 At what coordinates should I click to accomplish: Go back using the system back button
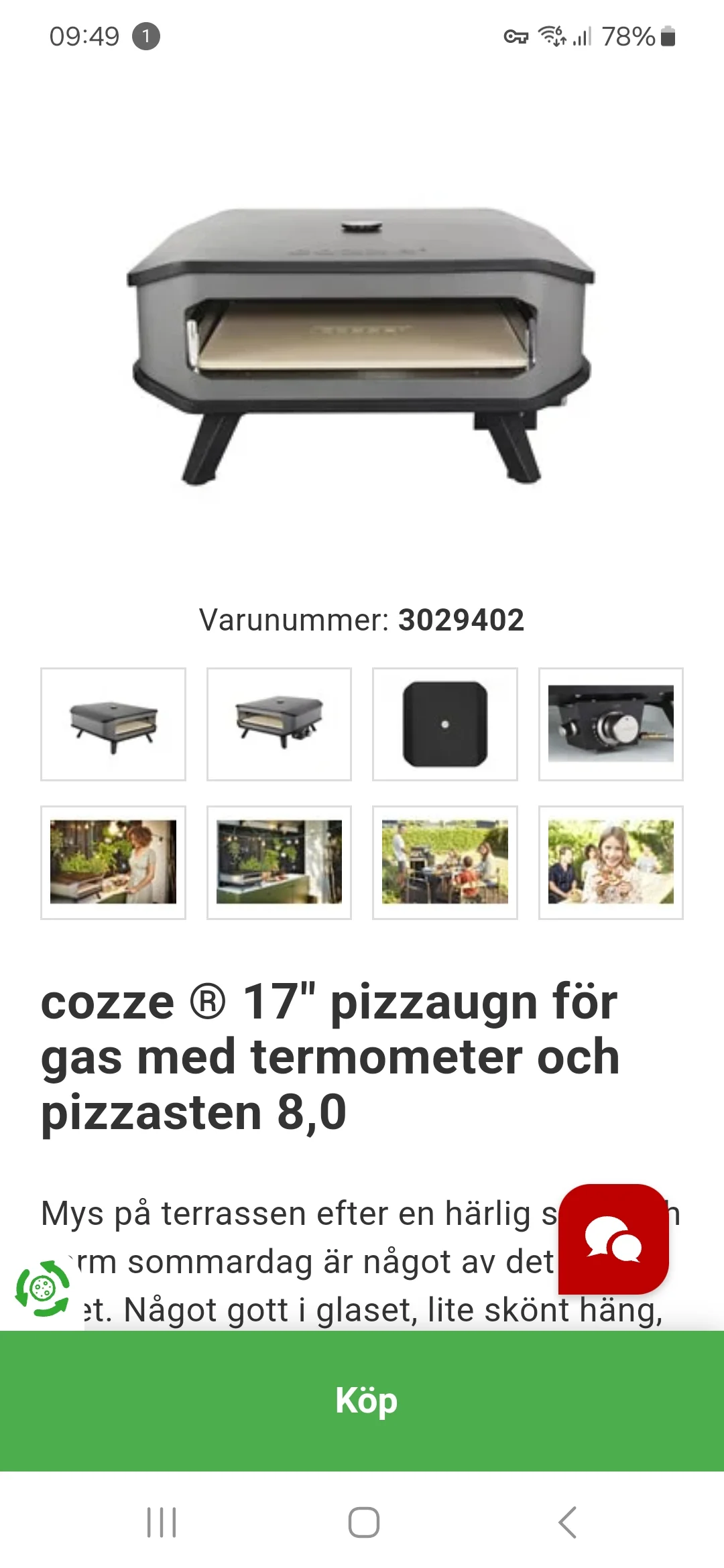click(567, 1522)
